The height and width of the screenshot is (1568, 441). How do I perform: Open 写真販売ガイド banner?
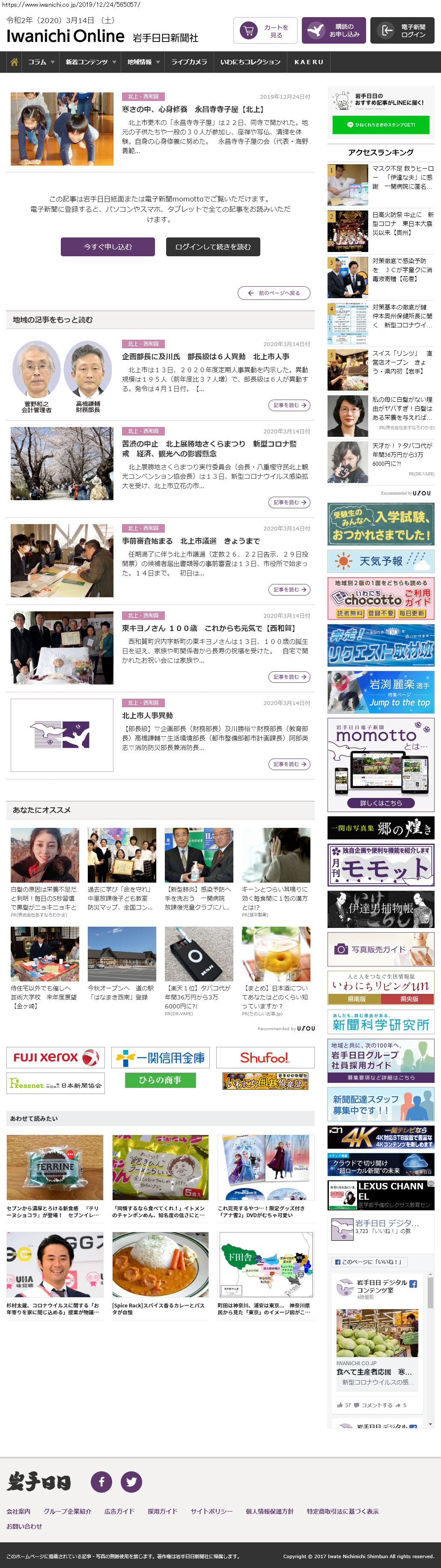[x=380, y=949]
